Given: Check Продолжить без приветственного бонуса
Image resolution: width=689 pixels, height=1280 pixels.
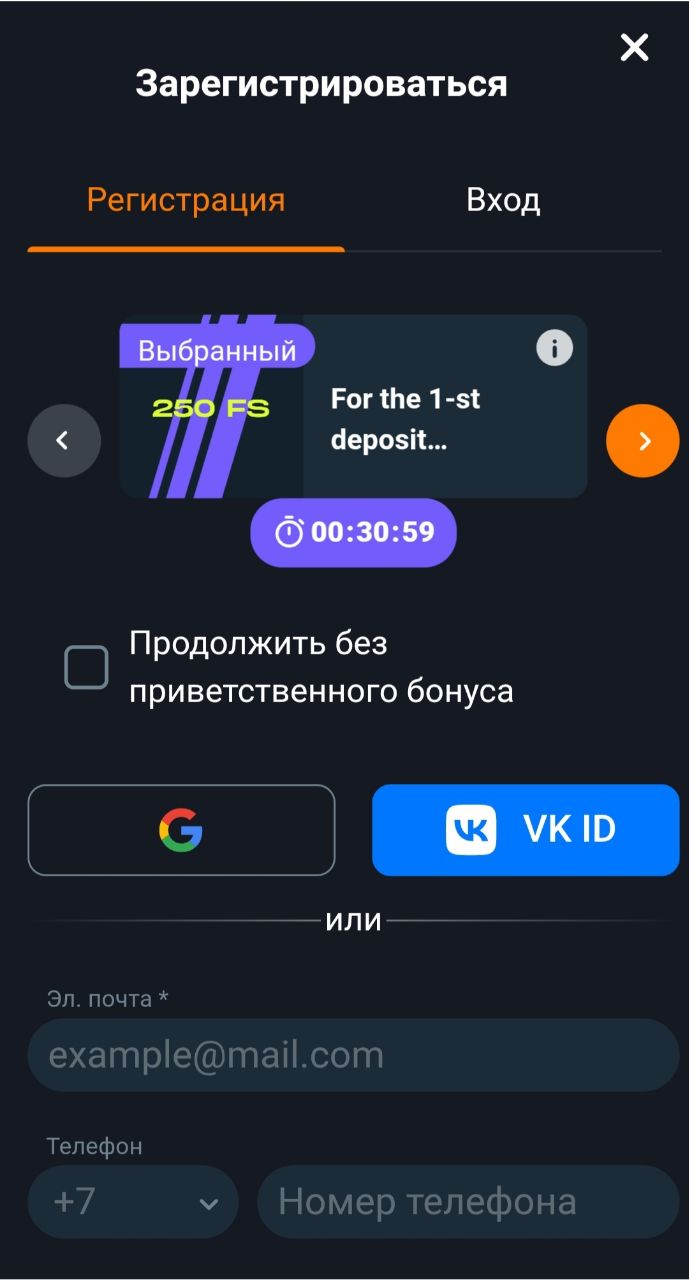Looking at the screenshot, I should point(87,667).
